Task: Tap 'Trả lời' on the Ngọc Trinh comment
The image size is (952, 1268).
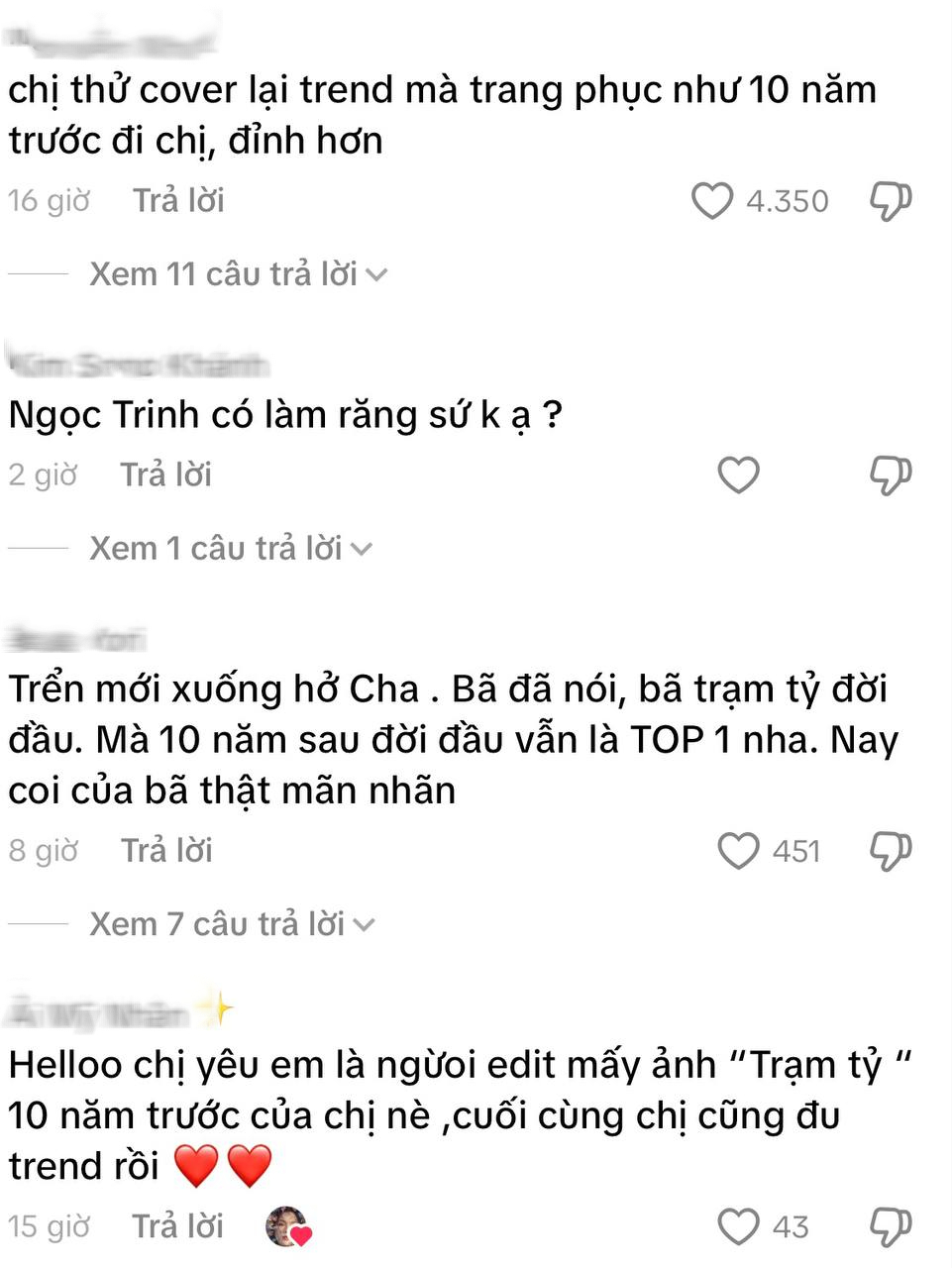Action: (x=164, y=475)
